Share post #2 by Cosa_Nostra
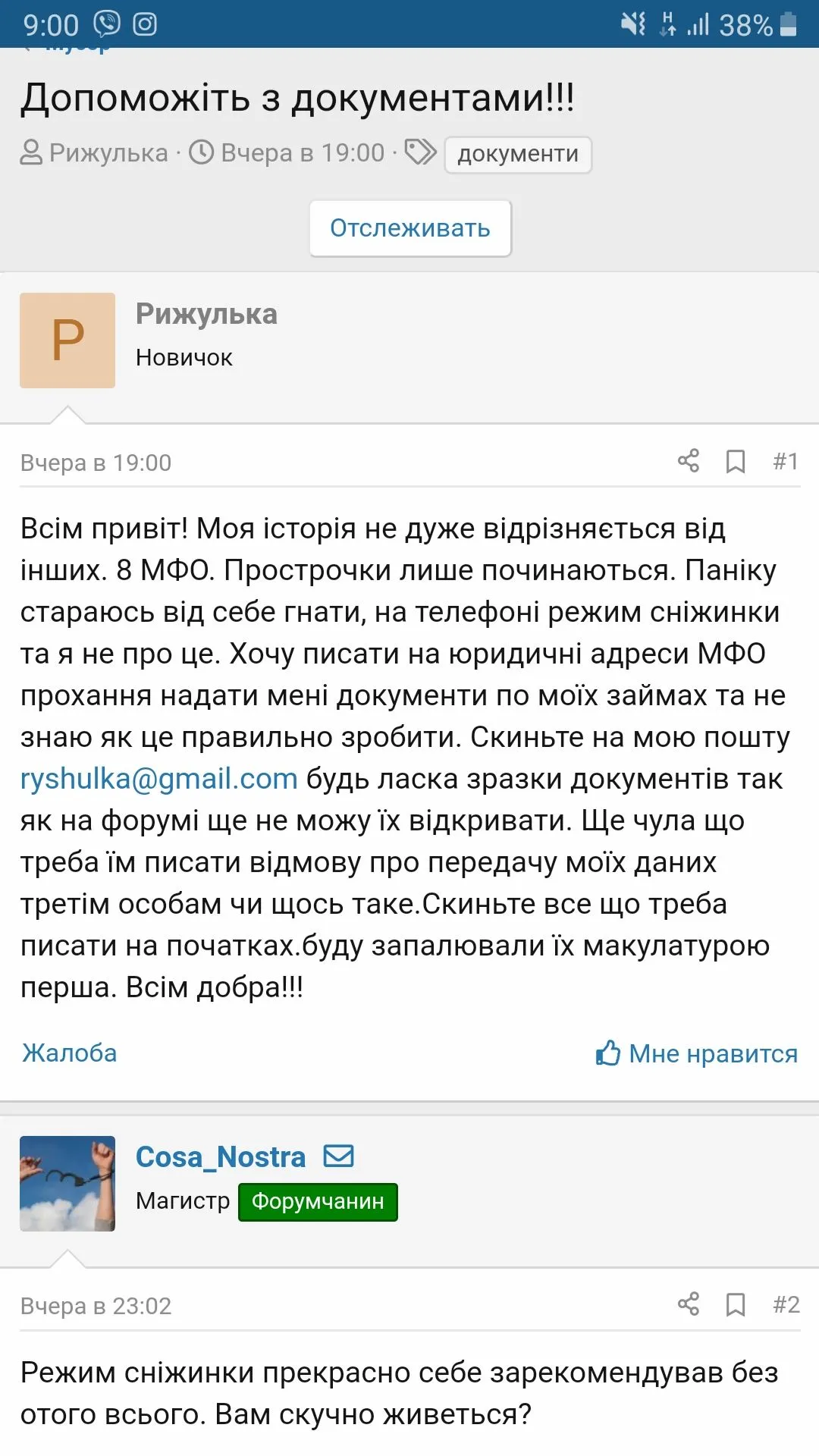The width and height of the screenshot is (819, 1456). (x=689, y=1304)
